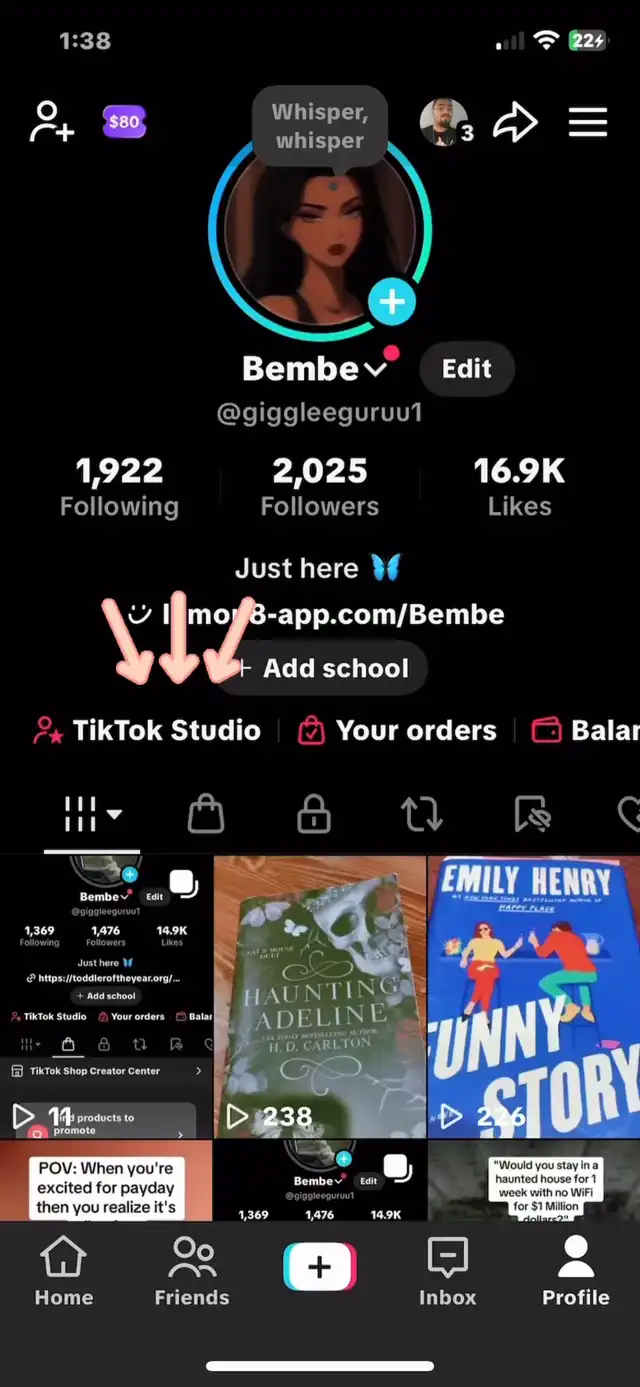The image size is (640, 1387).
Task: Open TikTok Studio
Action: point(148,731)
